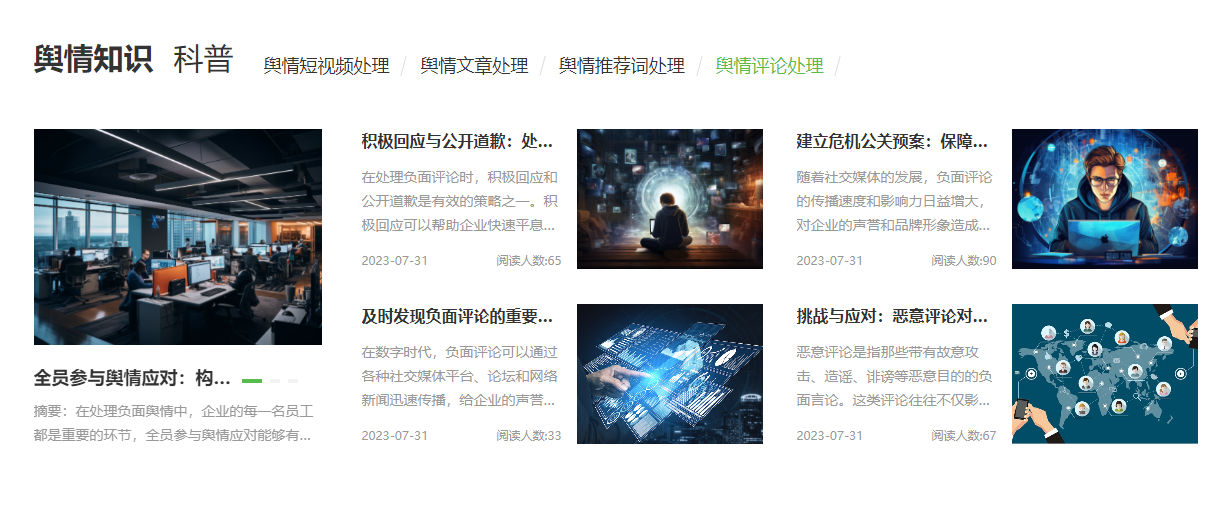Image resolution: width=1221 pixels, height=510 pixels.
Task: Open the featured office image article
Action: tap(178, 237)
